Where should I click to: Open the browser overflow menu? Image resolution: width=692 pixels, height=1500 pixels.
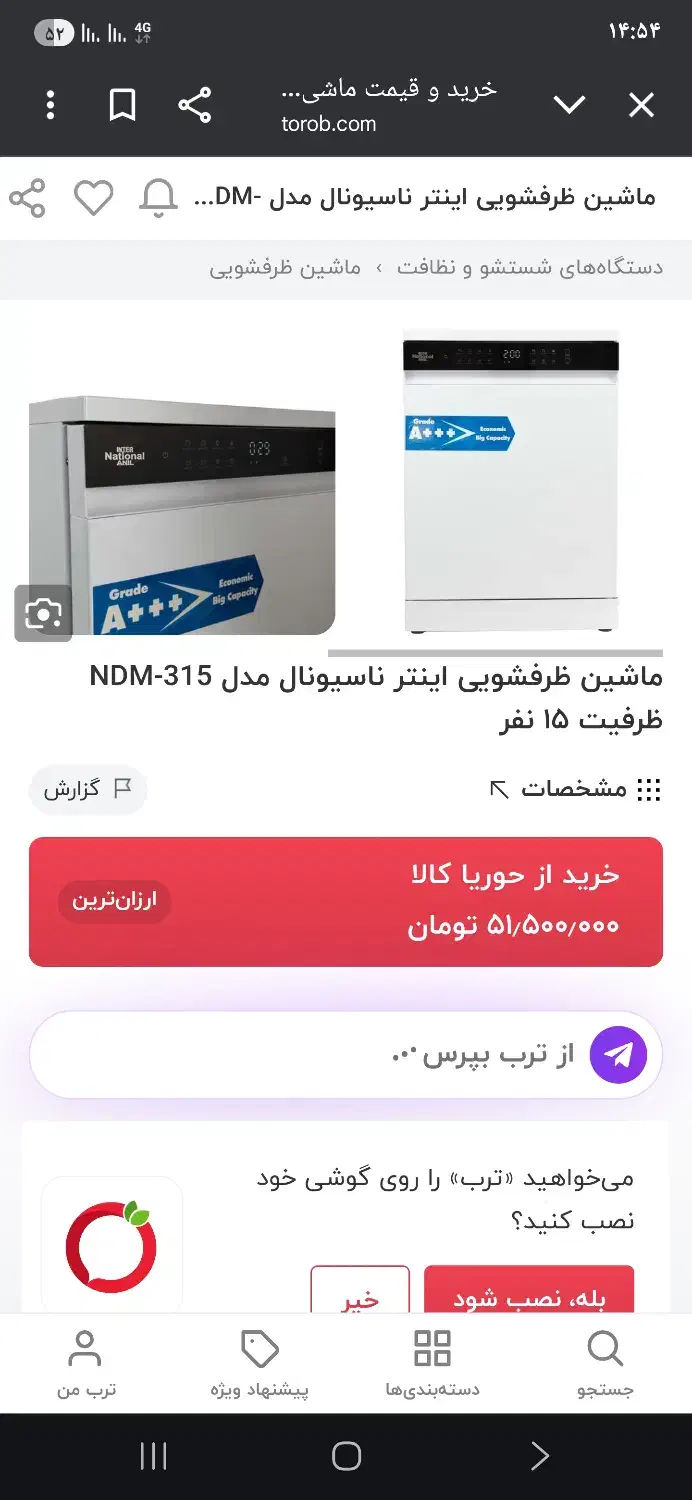[50, 105]
